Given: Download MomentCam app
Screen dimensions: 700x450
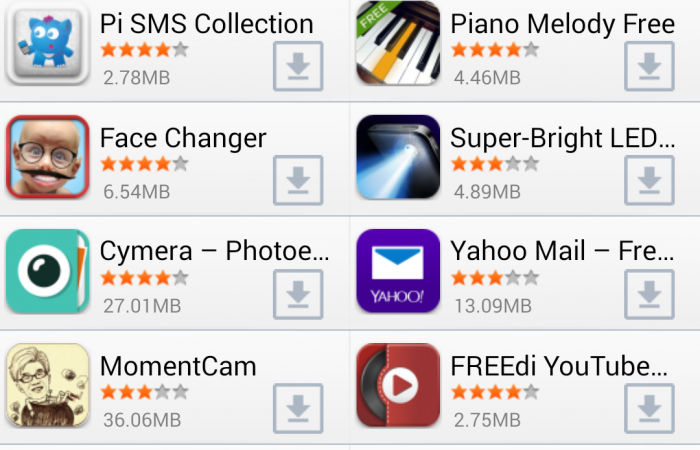Looking at the screenshot, I should 298,408.
